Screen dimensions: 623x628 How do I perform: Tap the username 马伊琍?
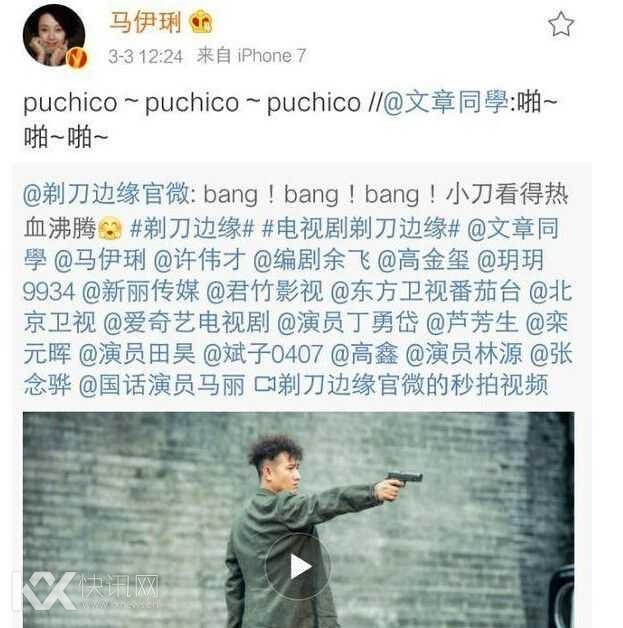click(145, 22)
